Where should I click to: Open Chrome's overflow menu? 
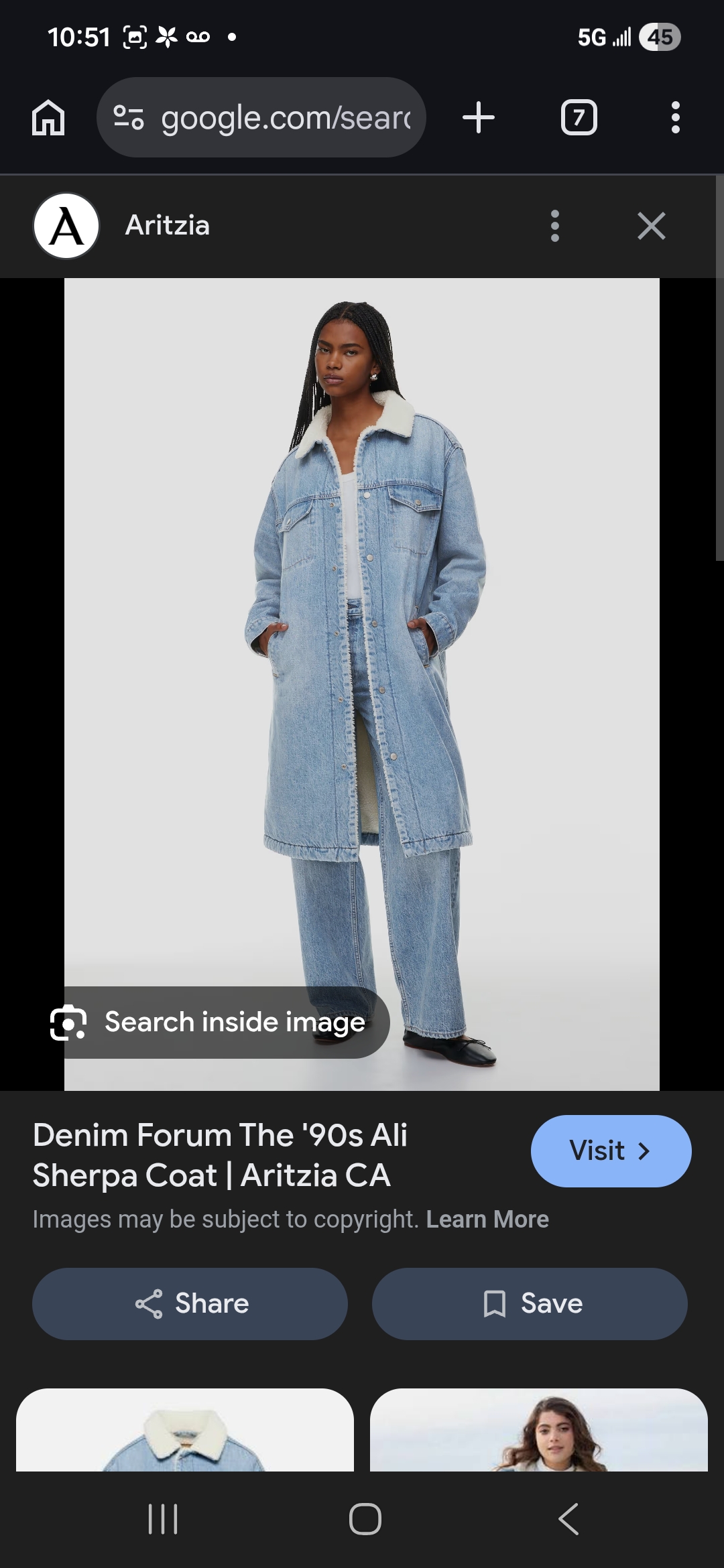pos(675,118)
